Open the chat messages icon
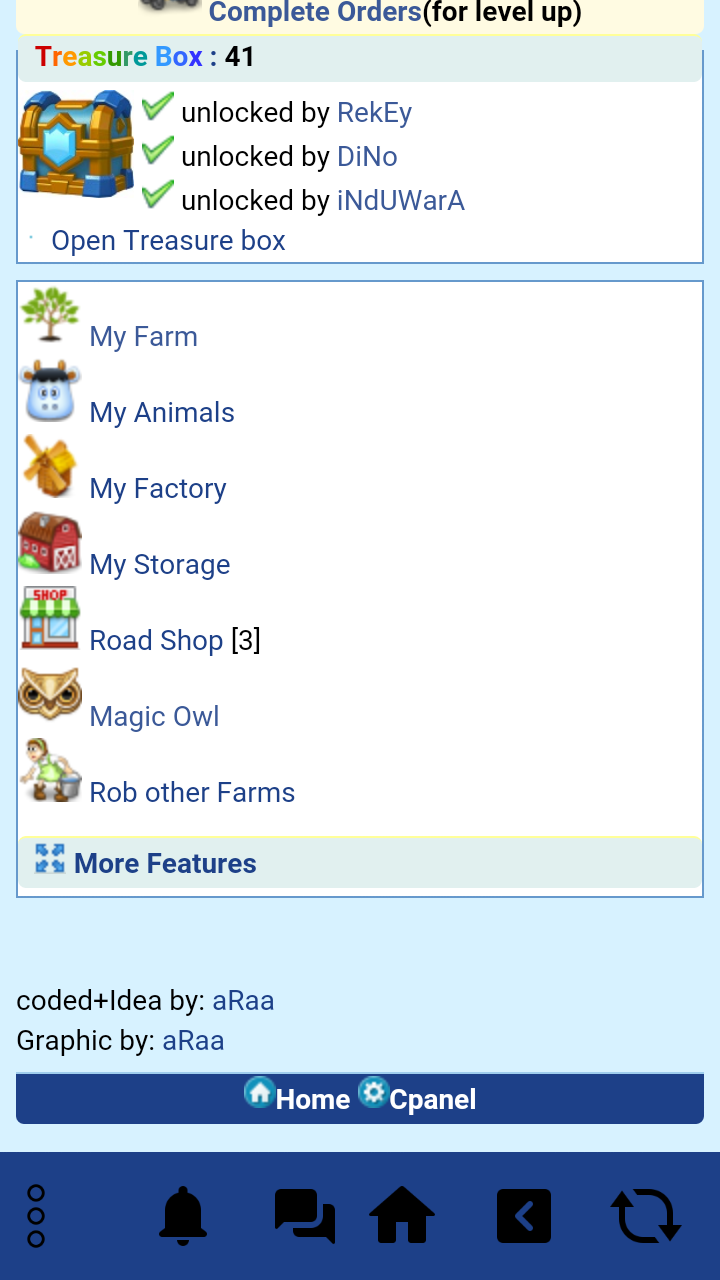 pos(304,1216)
